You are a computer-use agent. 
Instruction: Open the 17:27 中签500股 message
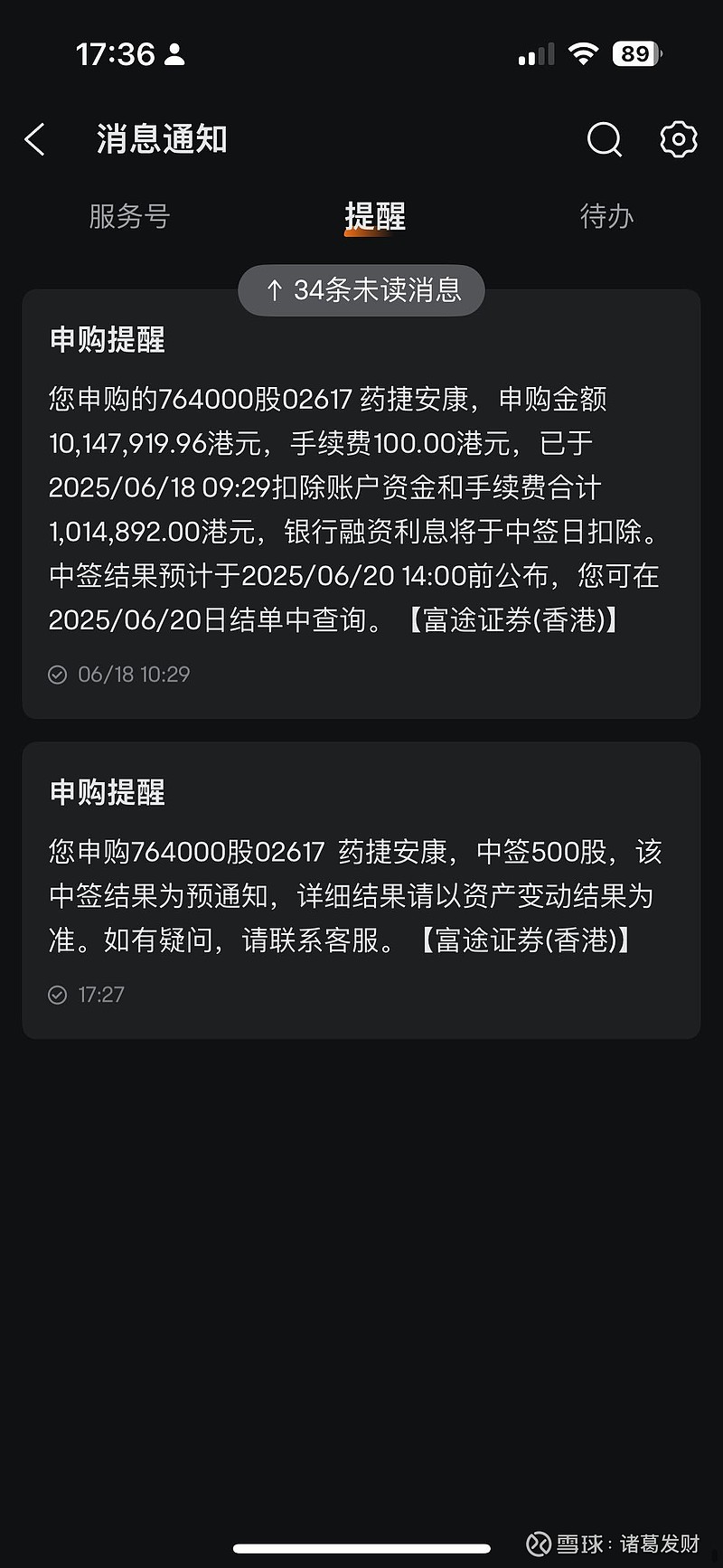click(x=361, y=891)
